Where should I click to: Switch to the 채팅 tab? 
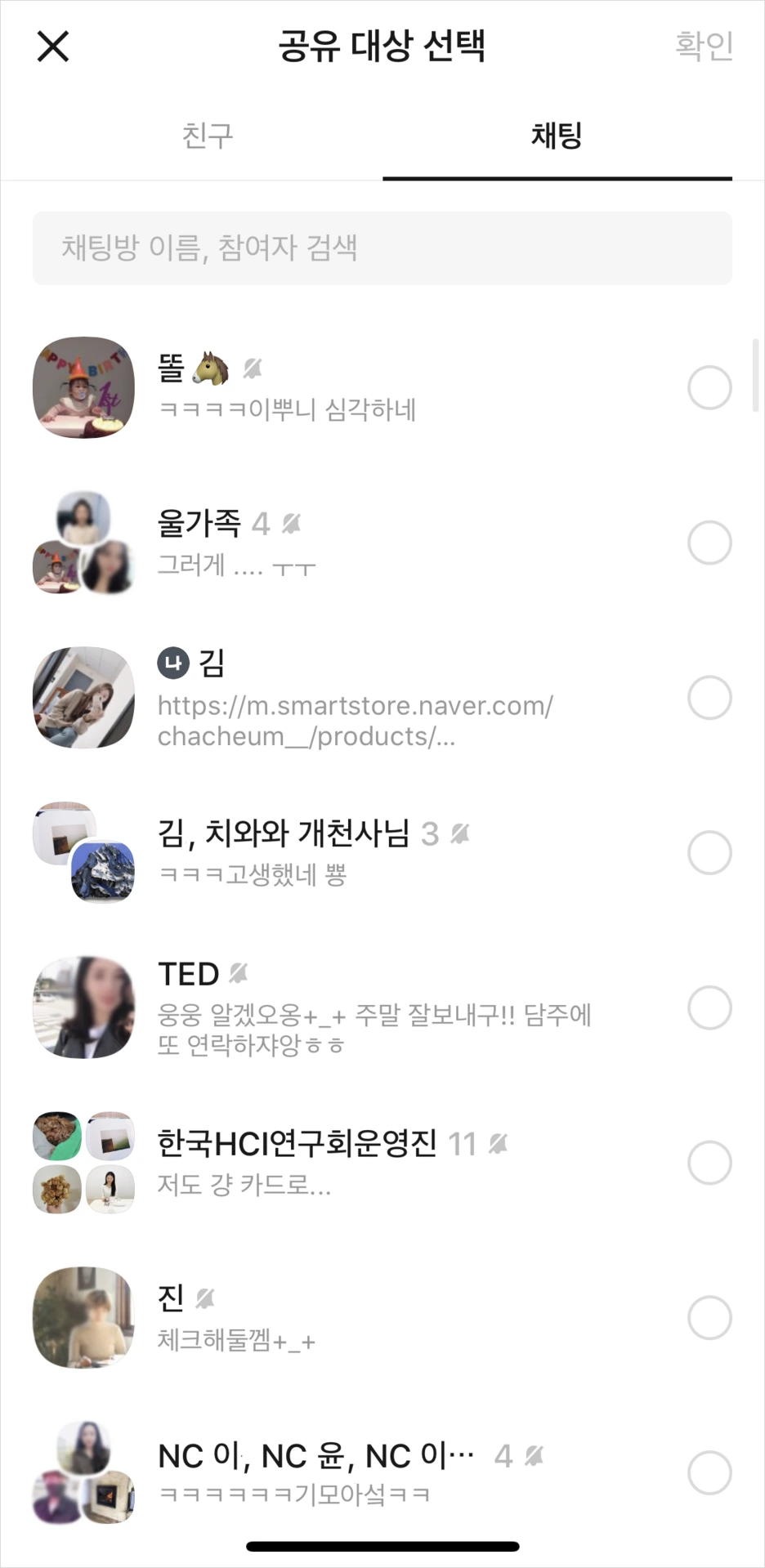(557, 136)
